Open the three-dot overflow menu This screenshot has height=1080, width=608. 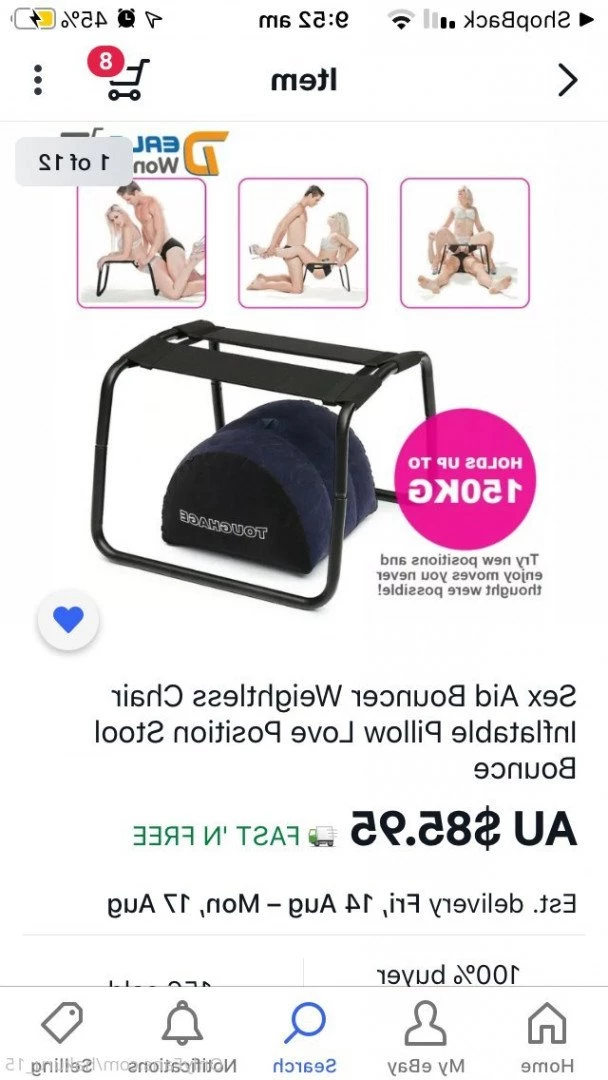coord(38,80)
